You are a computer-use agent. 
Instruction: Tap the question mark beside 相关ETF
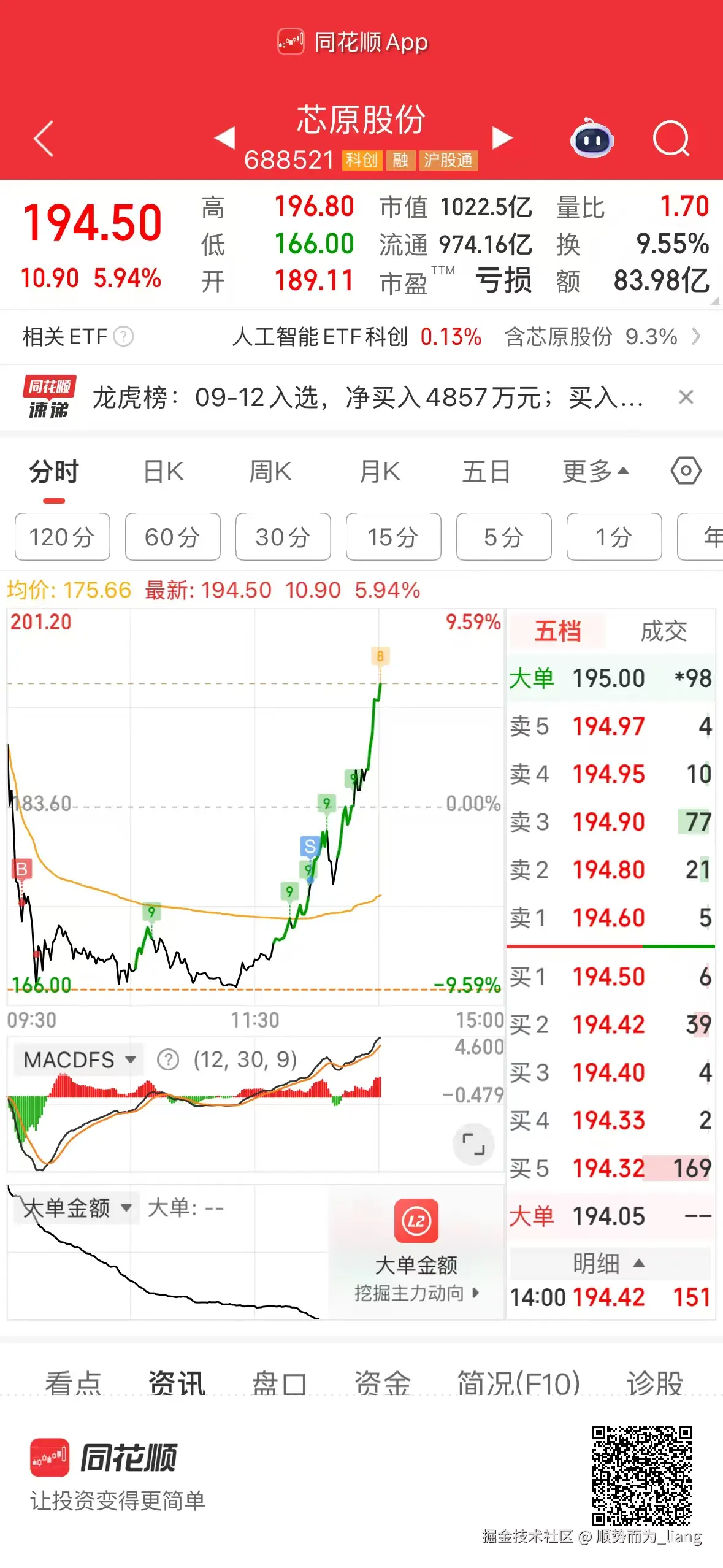(124, 337)
